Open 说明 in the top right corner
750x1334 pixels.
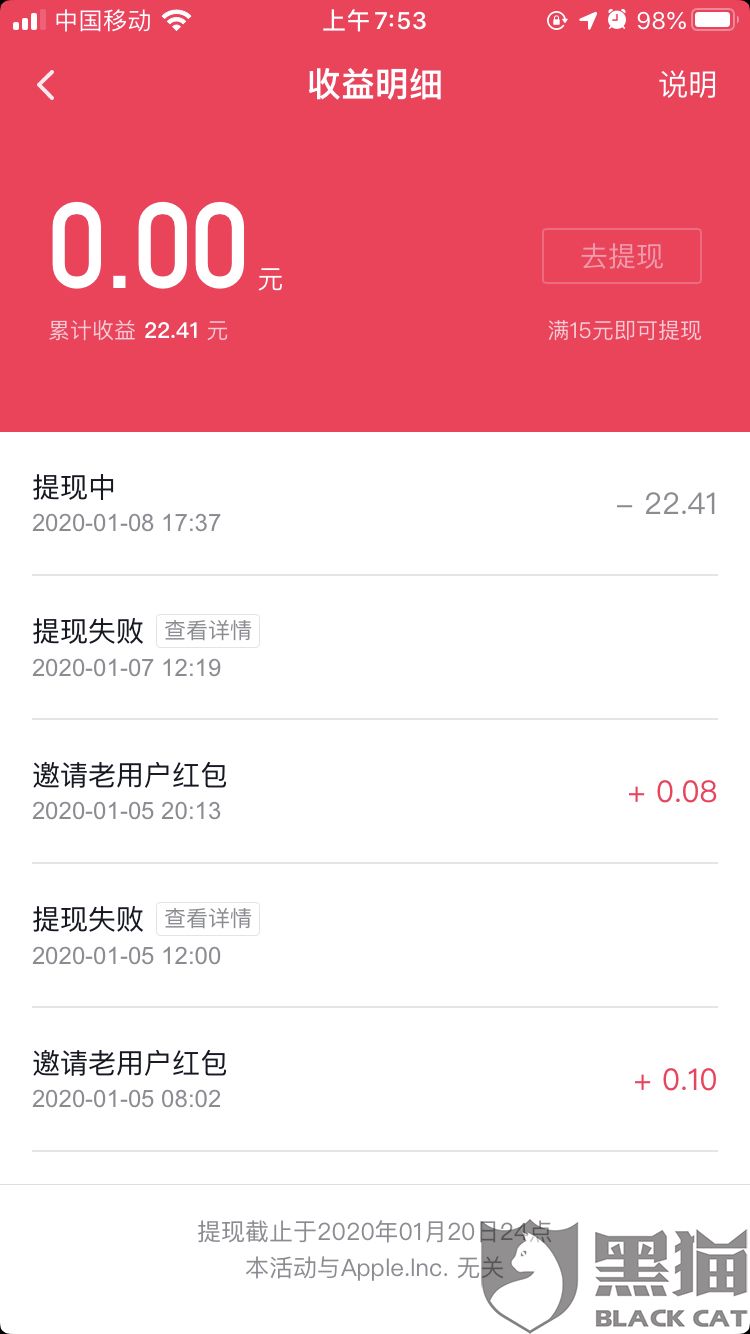[x=685, y=85]
